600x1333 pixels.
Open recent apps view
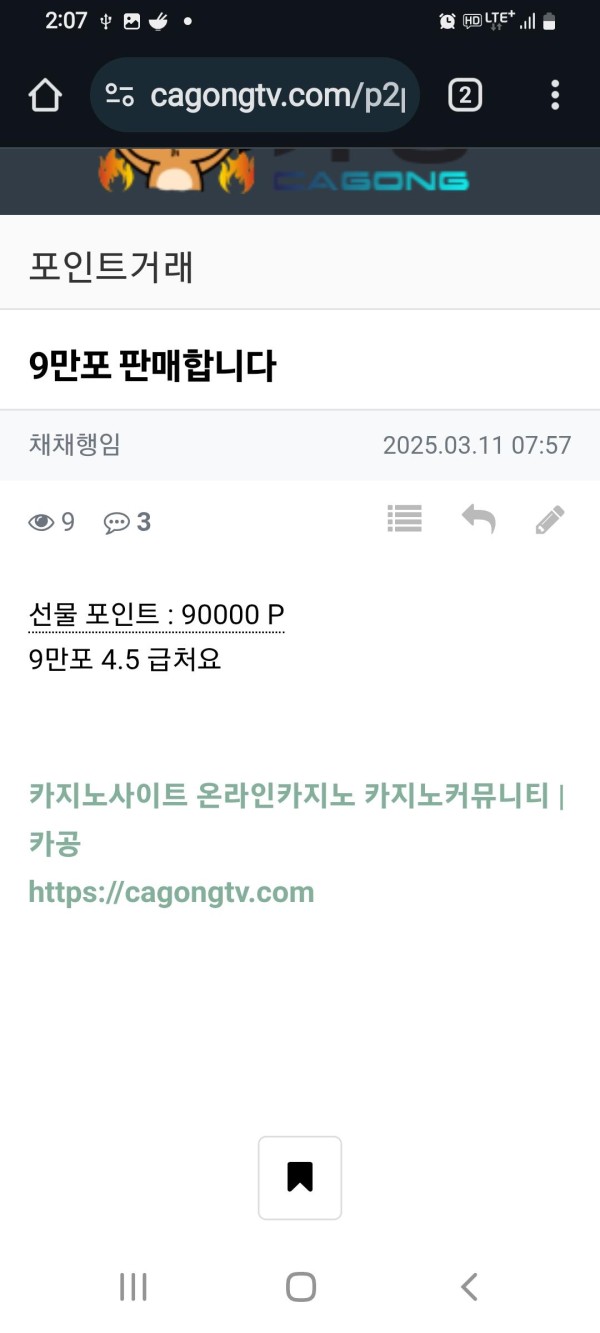pyautogui.click(x=133, y=1286)
